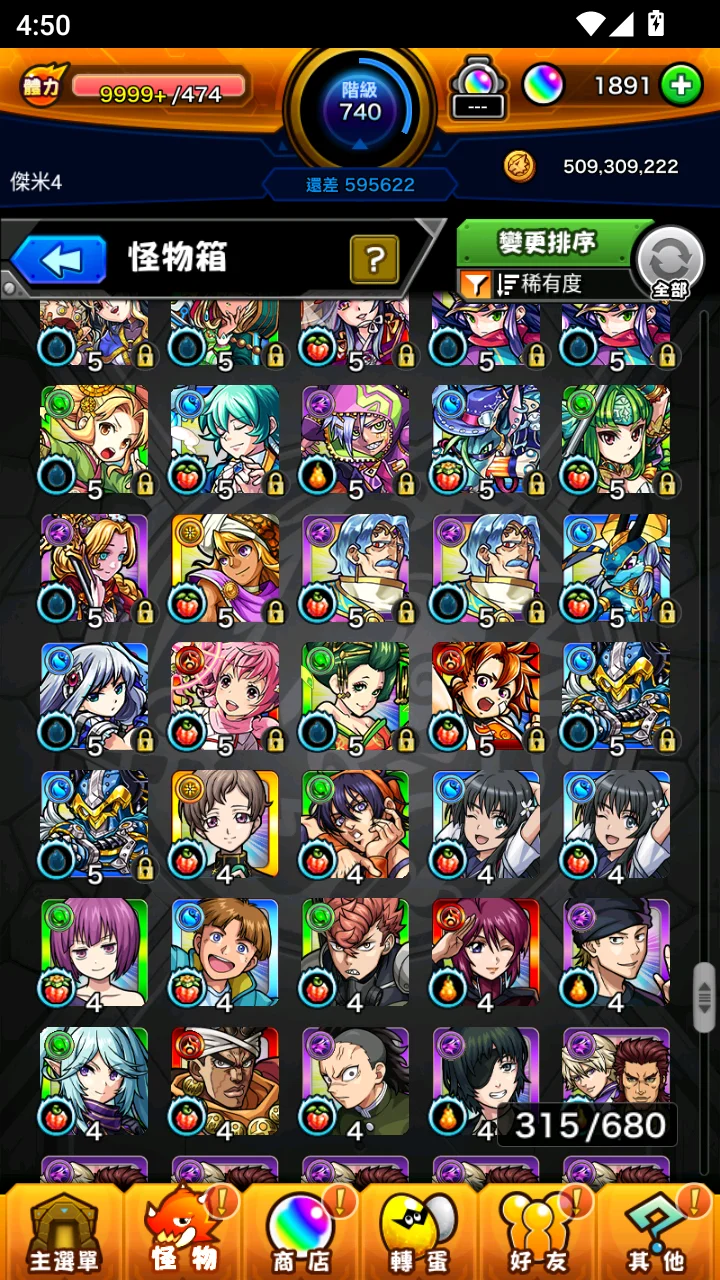The height and width of the screenshot is (1280, 720).
Task: Open the 其他 tab
Action: point(656,1230)
